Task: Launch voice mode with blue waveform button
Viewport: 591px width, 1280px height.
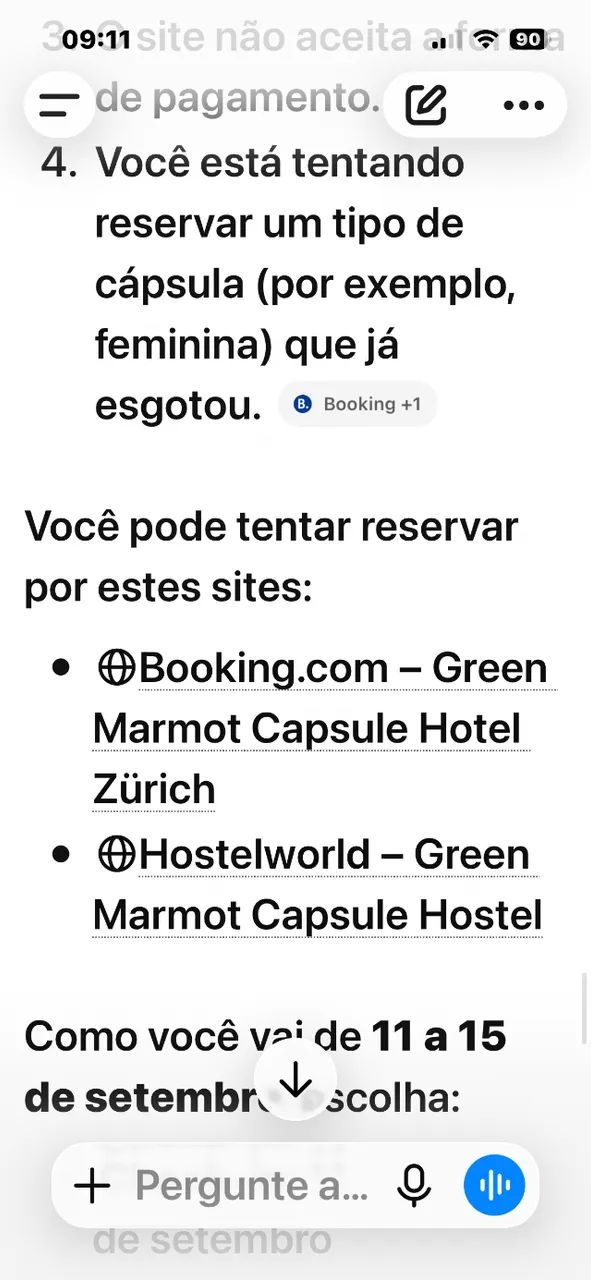Action: coord(494,1186)
